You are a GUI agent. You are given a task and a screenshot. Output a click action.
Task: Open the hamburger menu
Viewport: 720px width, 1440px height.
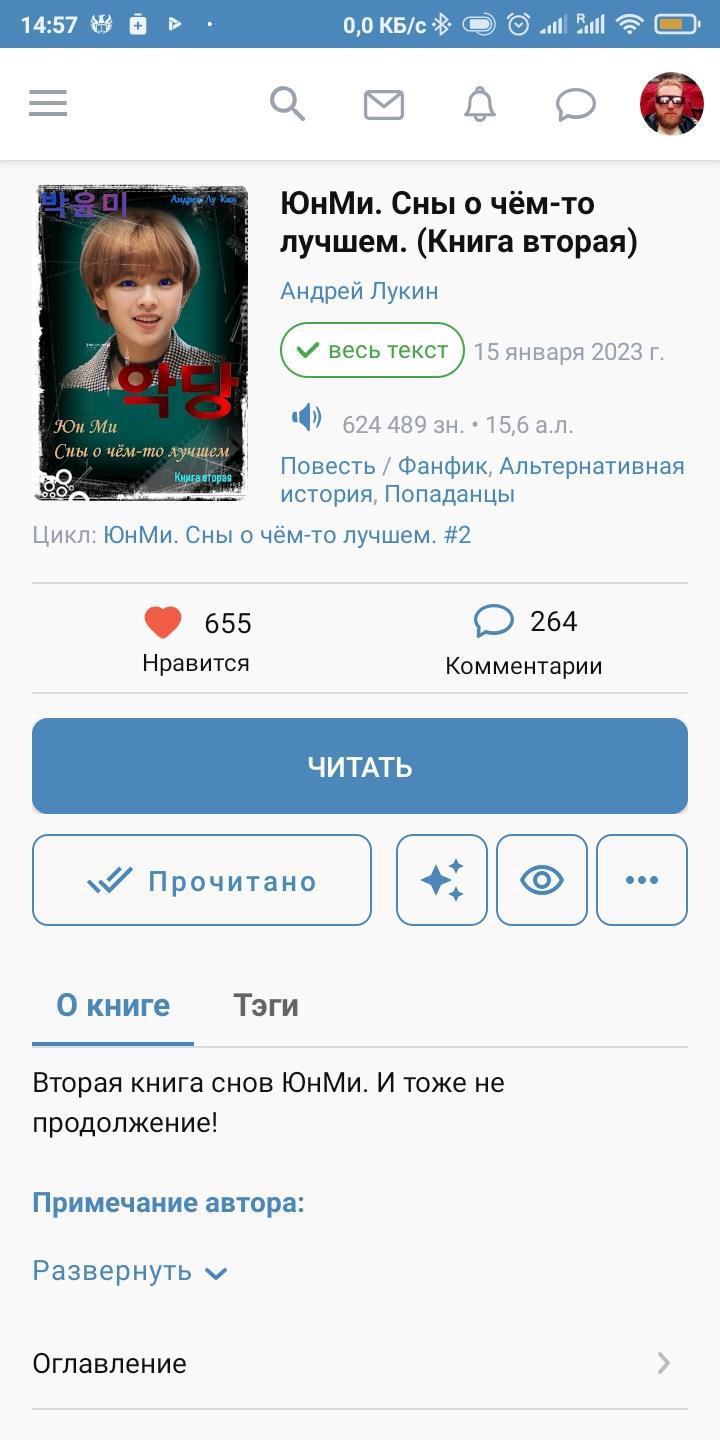(48, 103)
